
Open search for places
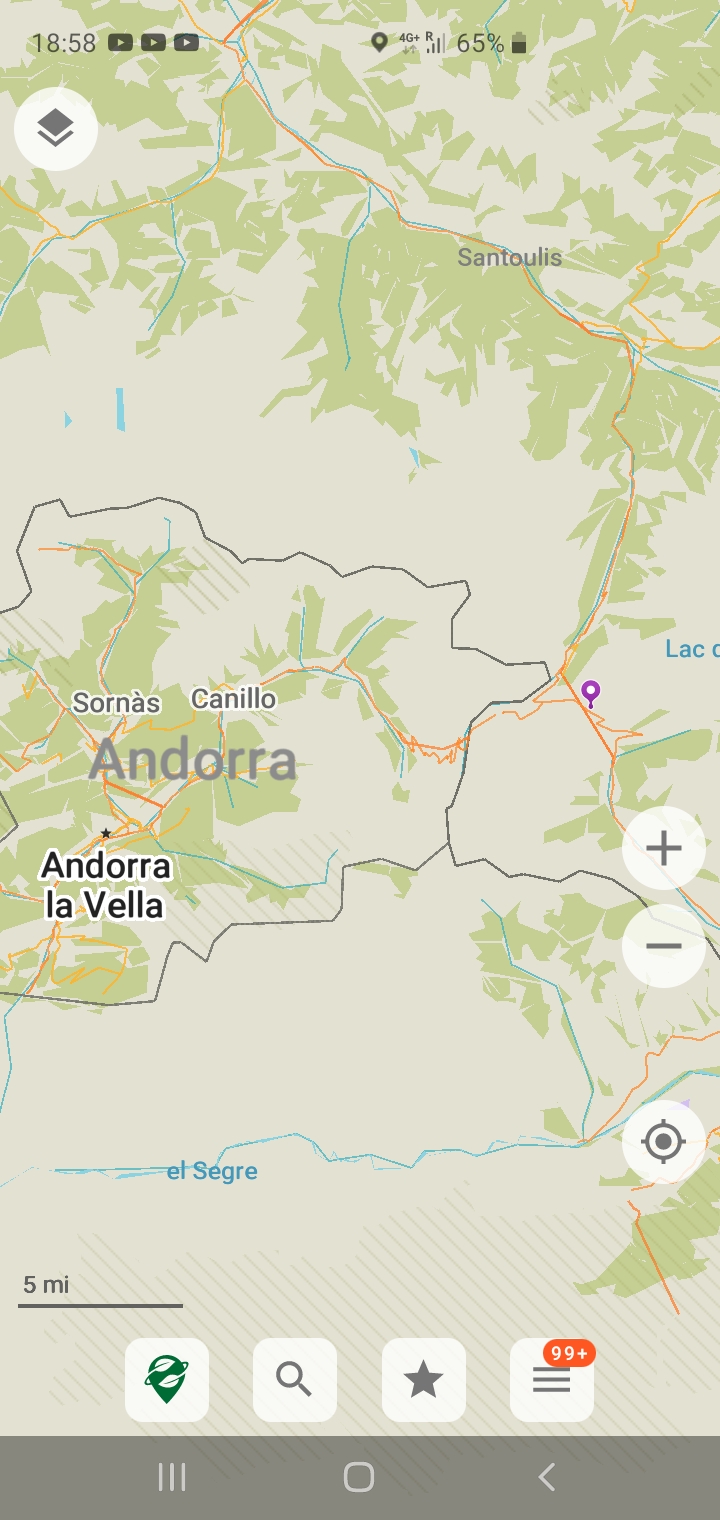(x=294, y=1380)
